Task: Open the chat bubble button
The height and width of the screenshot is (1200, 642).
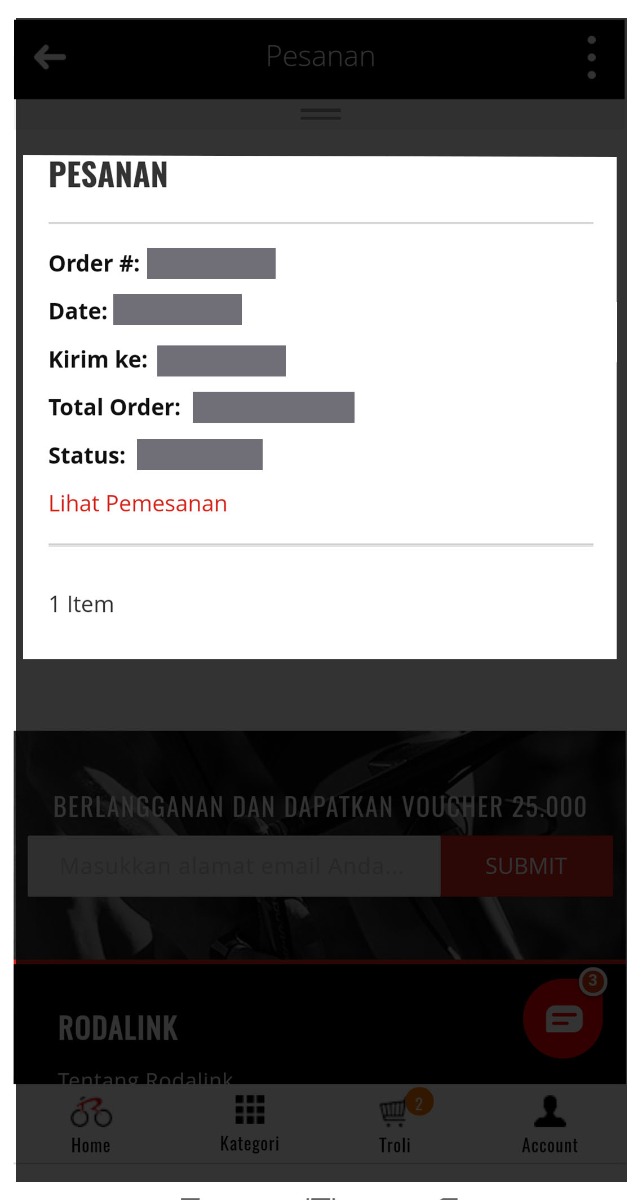Action: (x=563, y=1020)
